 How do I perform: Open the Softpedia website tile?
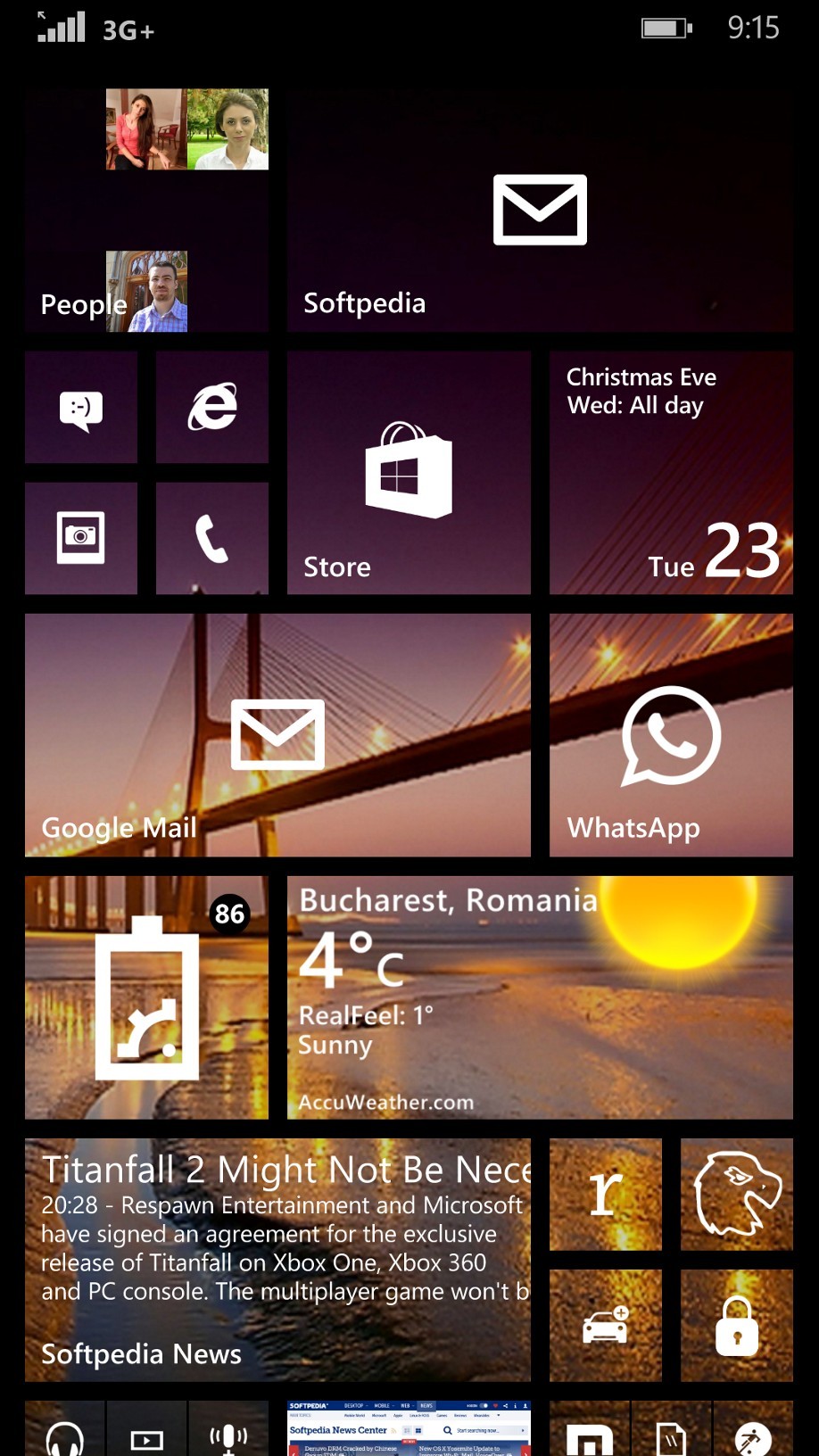pyautogui.click(x=409, y=1428)
